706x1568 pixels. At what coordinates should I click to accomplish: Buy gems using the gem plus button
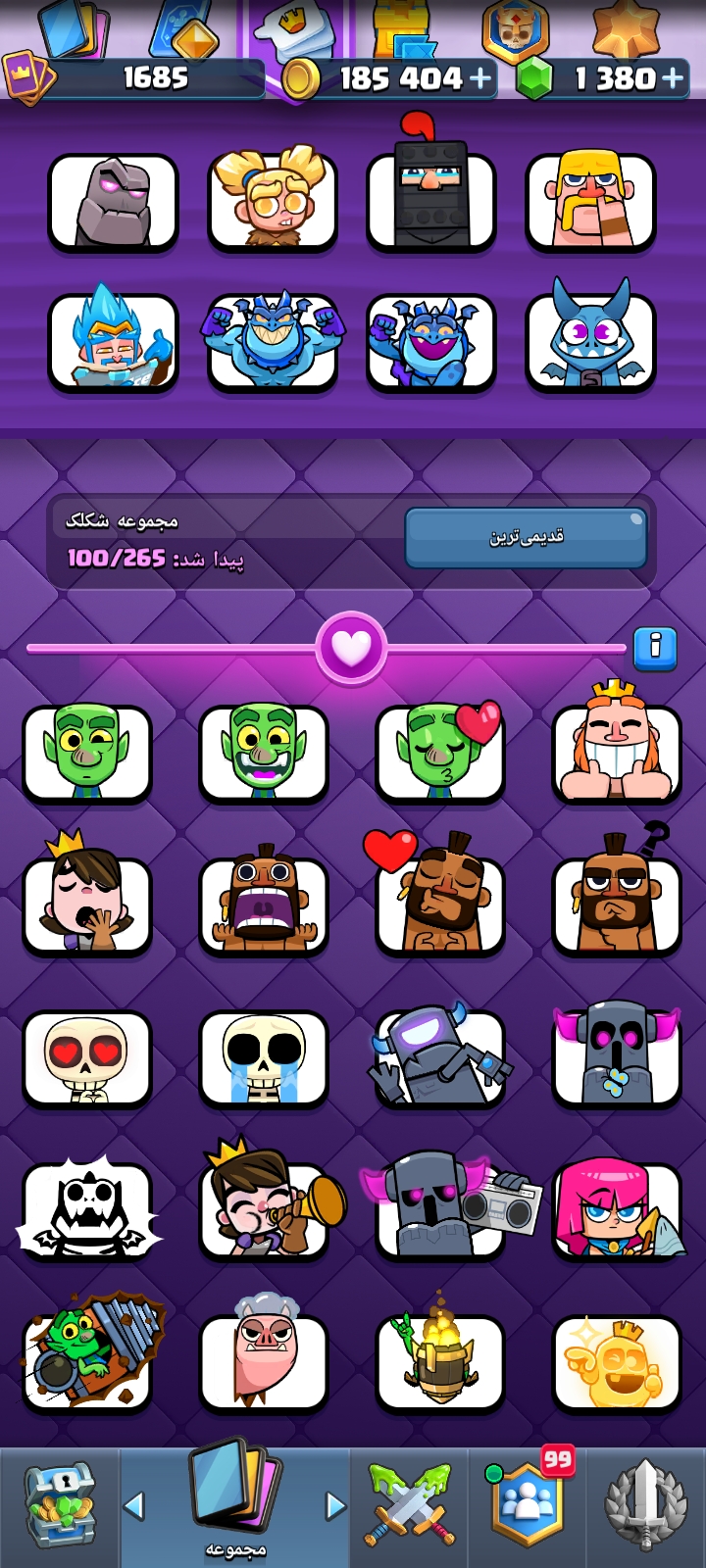[674, 78]
